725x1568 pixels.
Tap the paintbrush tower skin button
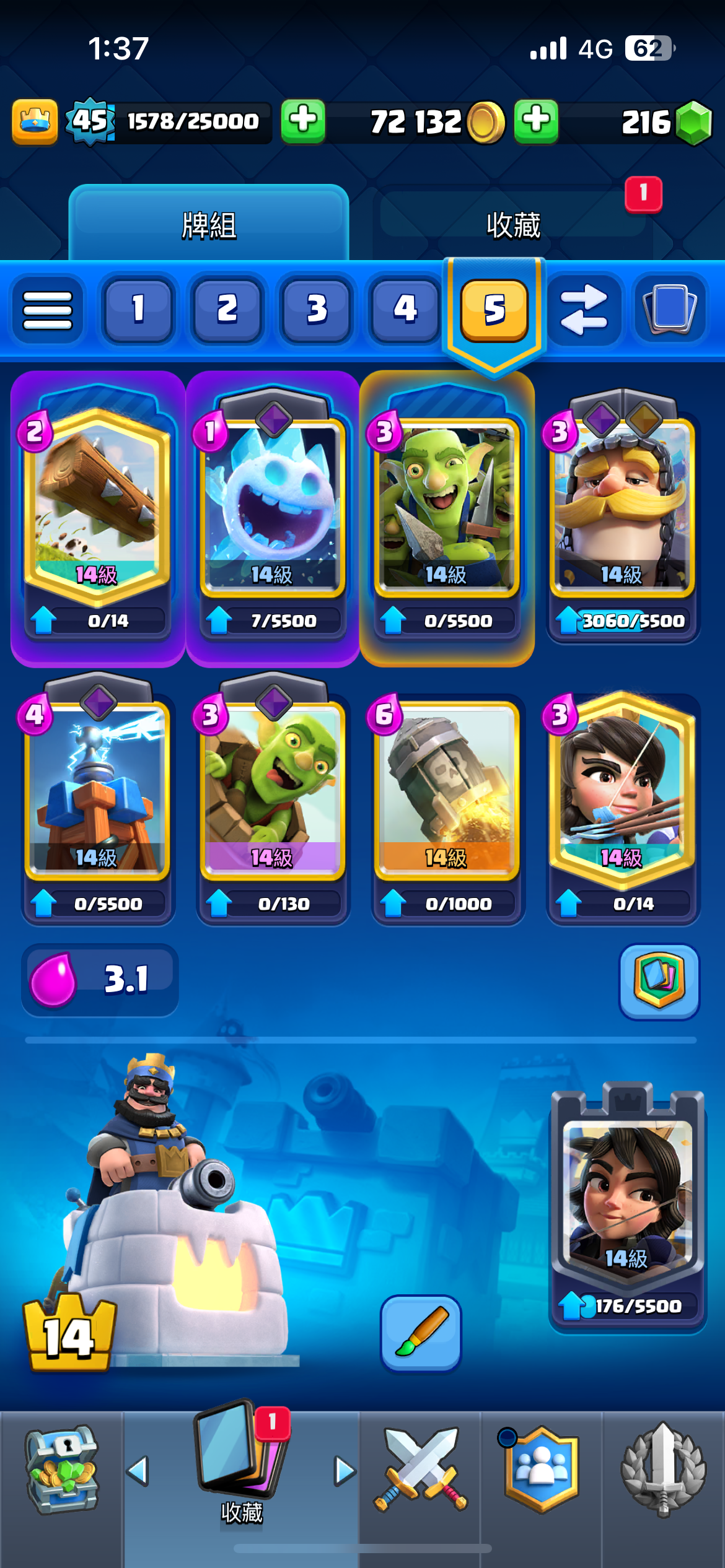(421, 1331)
